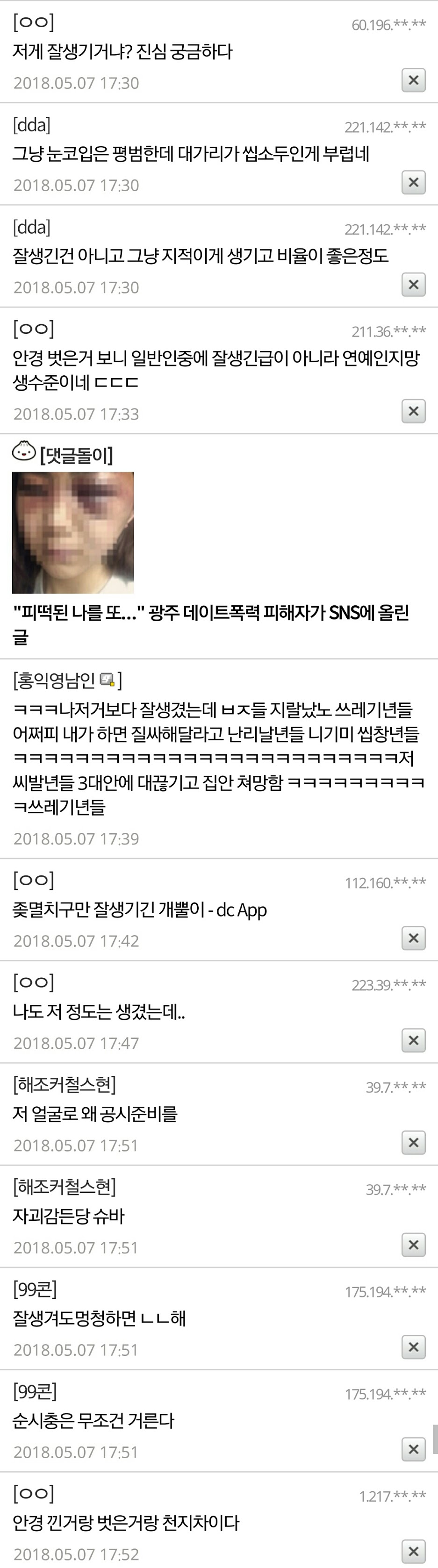Delete 99콘's comment '잘생겨도멍청하면 ㄴㄴ해'
This screenshot has height=1568, width=438.
click(x=413, y=1348)
